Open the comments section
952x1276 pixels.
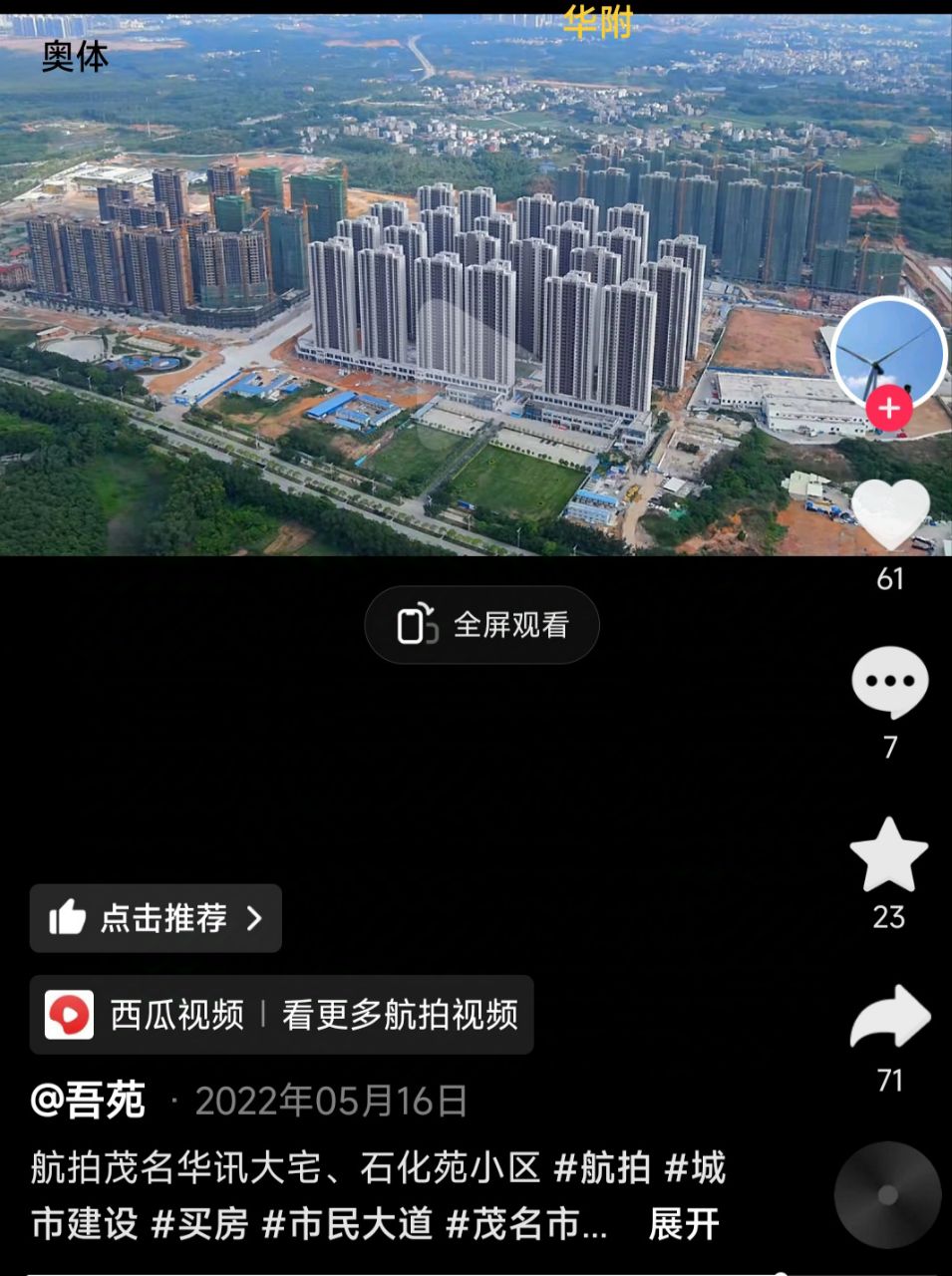[x=889, y=683]
